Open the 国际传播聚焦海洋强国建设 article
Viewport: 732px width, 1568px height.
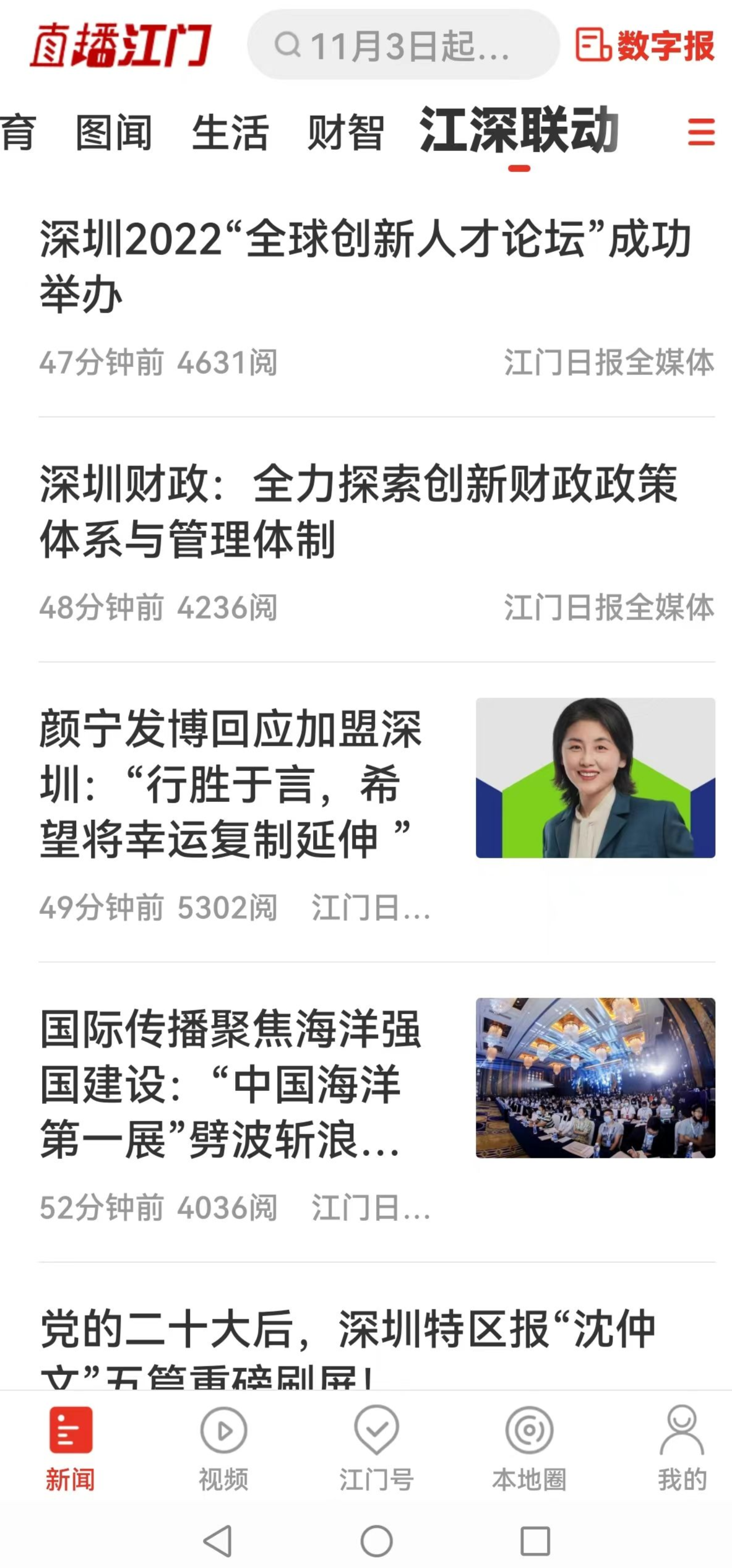(230, 1083)
